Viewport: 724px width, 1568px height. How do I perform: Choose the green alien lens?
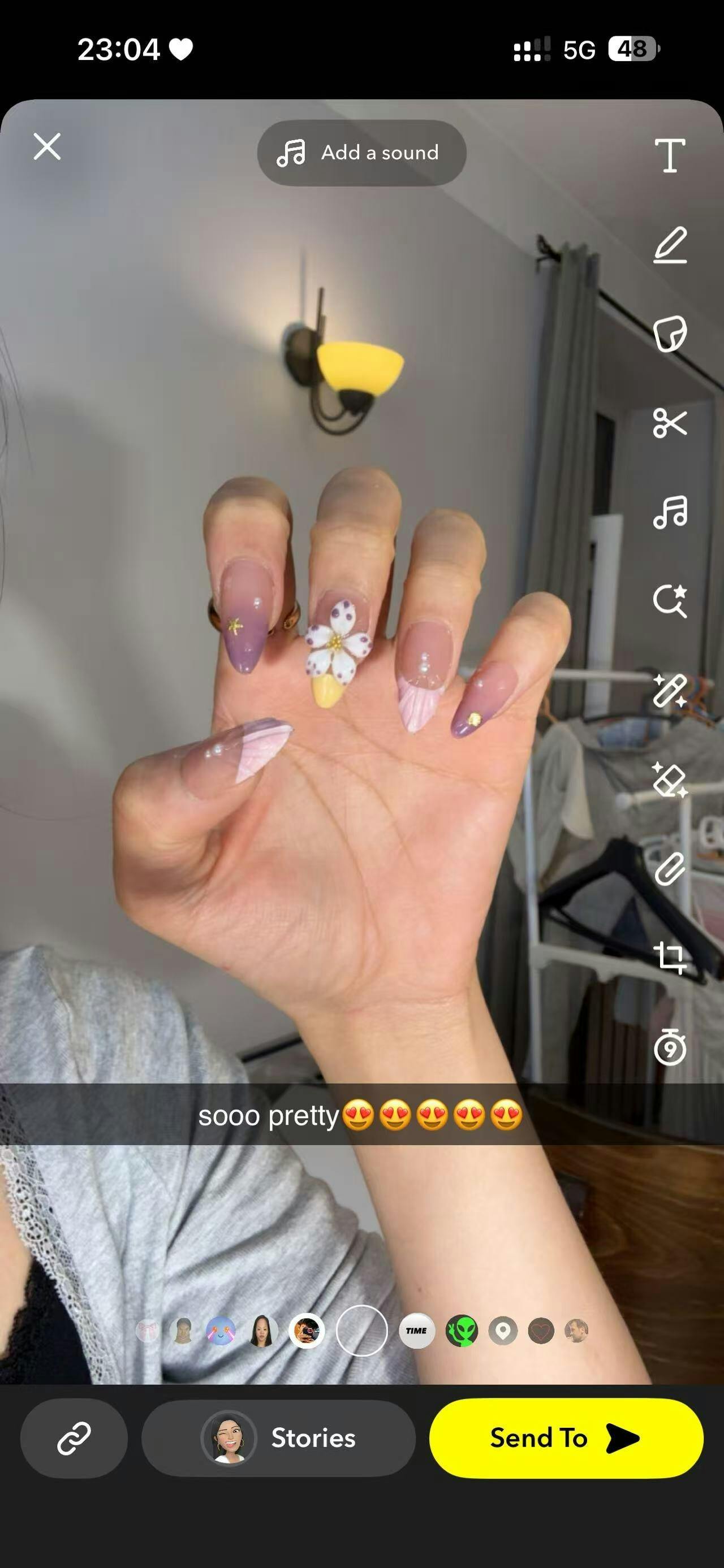tap(462, 1331)
